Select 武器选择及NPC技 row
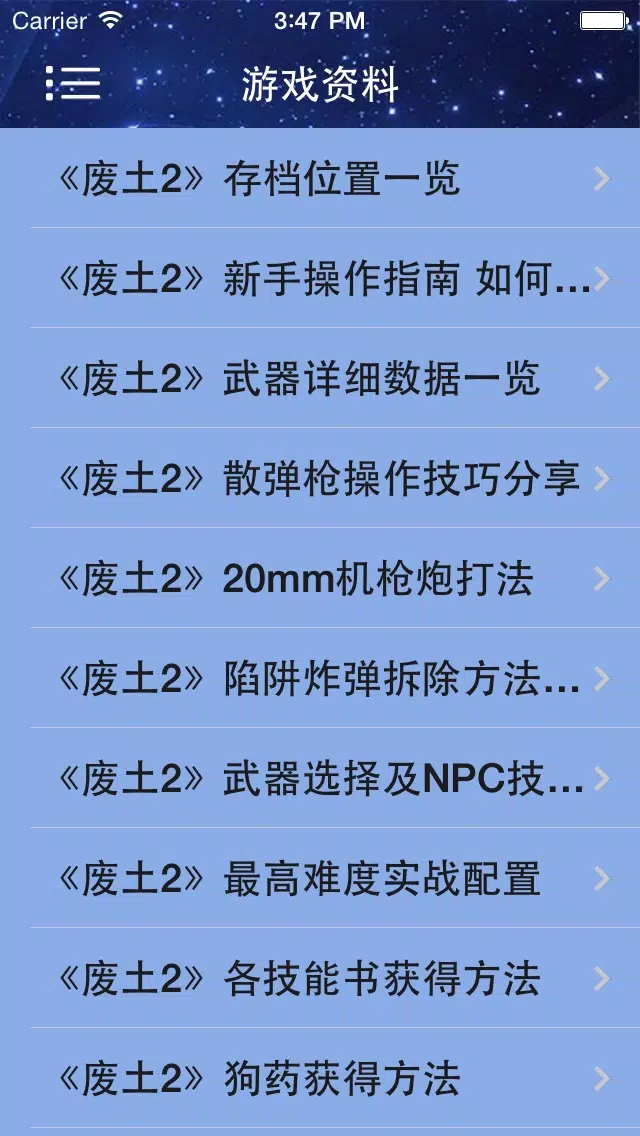 pyautogui.click(x=320, y=778)
